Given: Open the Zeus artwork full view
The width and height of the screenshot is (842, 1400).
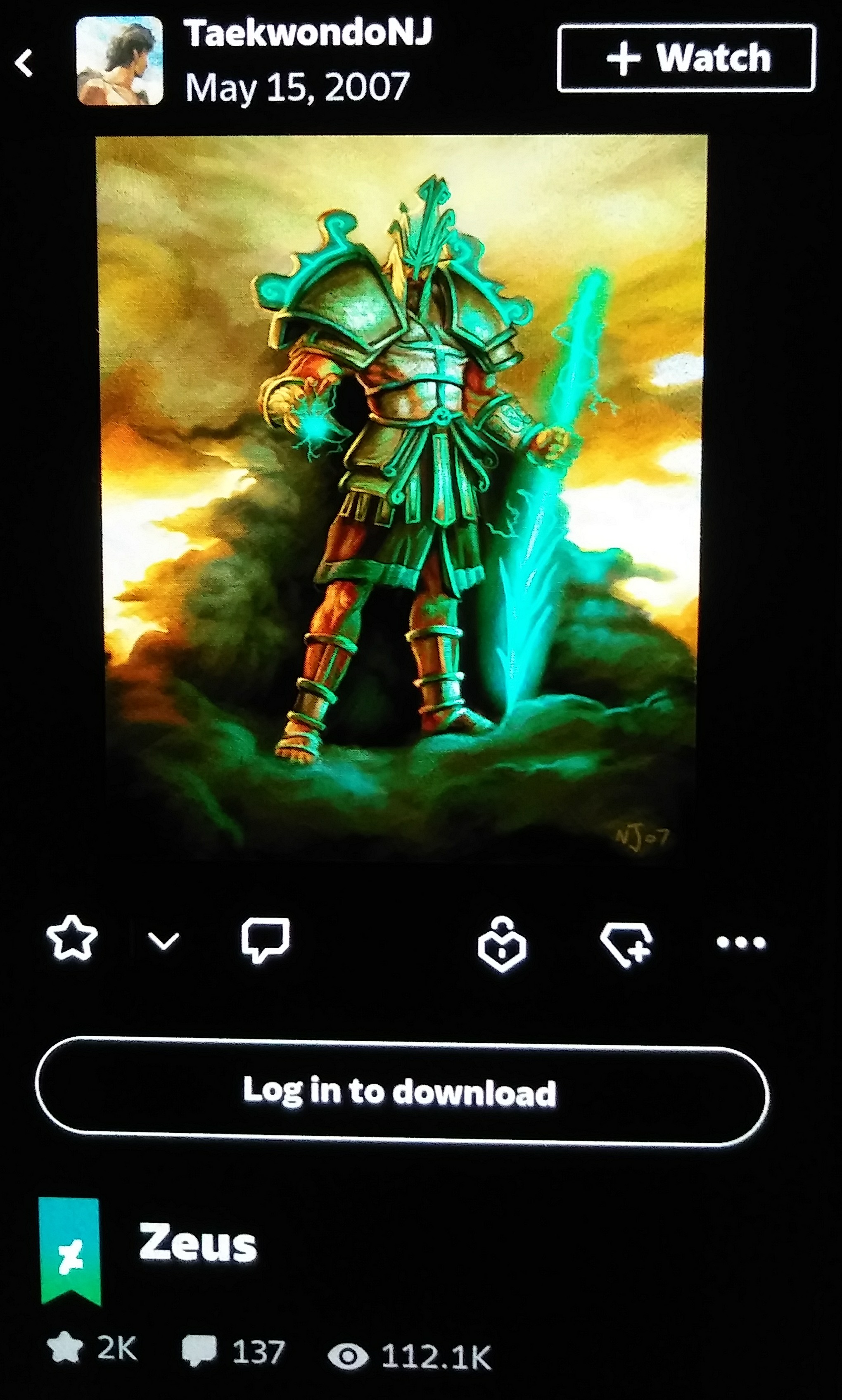Looking at the screenshot, I should click(401, 497).
